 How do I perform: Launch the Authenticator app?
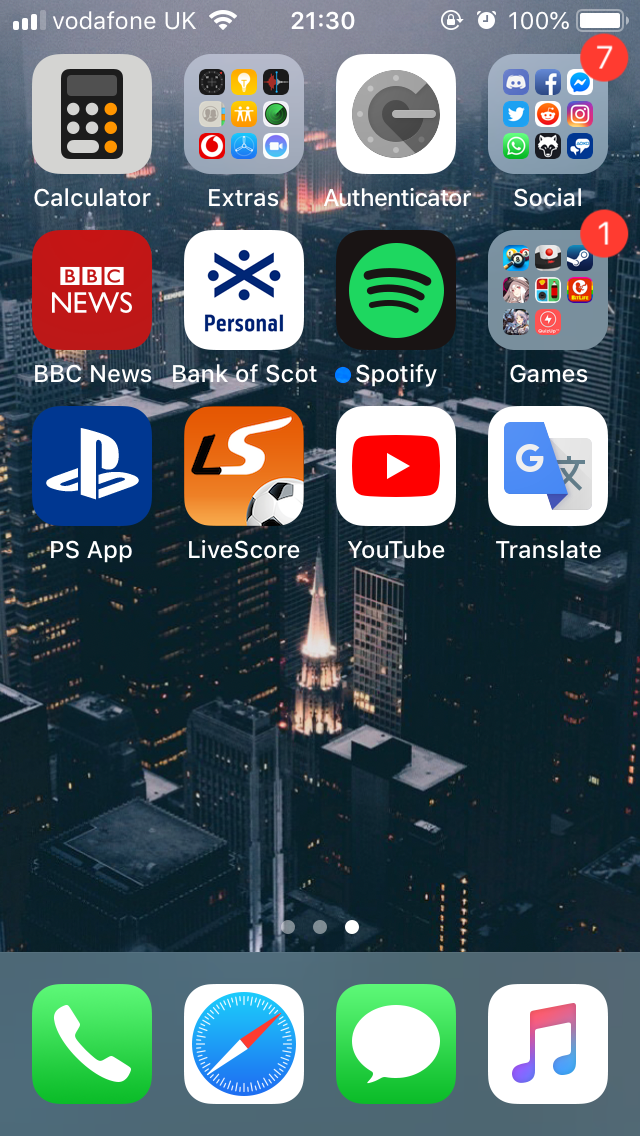pos(396,114)
